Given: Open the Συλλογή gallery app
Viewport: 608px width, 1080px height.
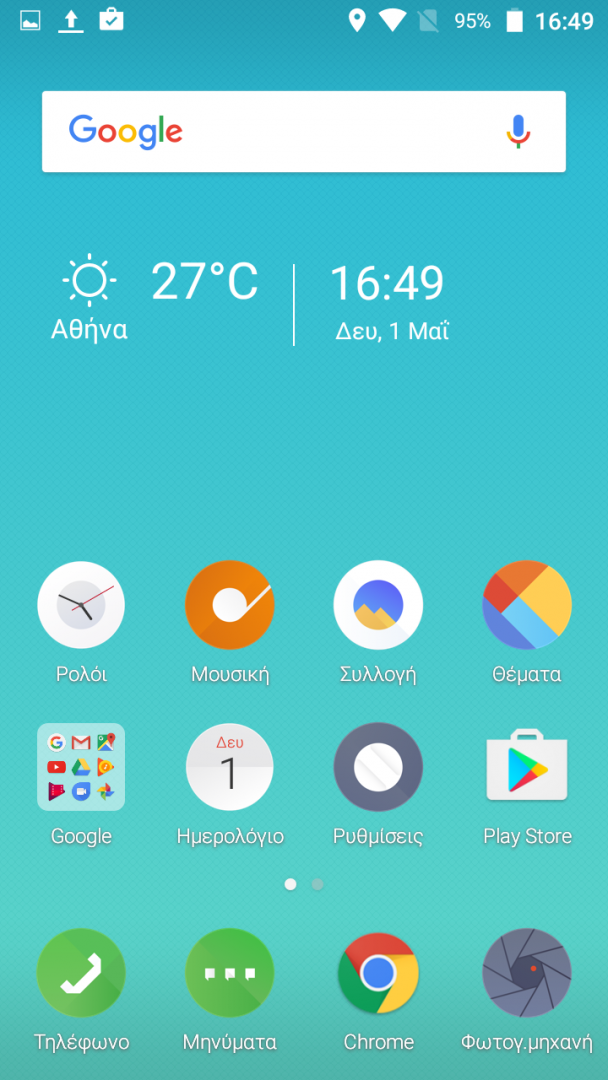Looking at the screenshot, I should coord(378,605).
